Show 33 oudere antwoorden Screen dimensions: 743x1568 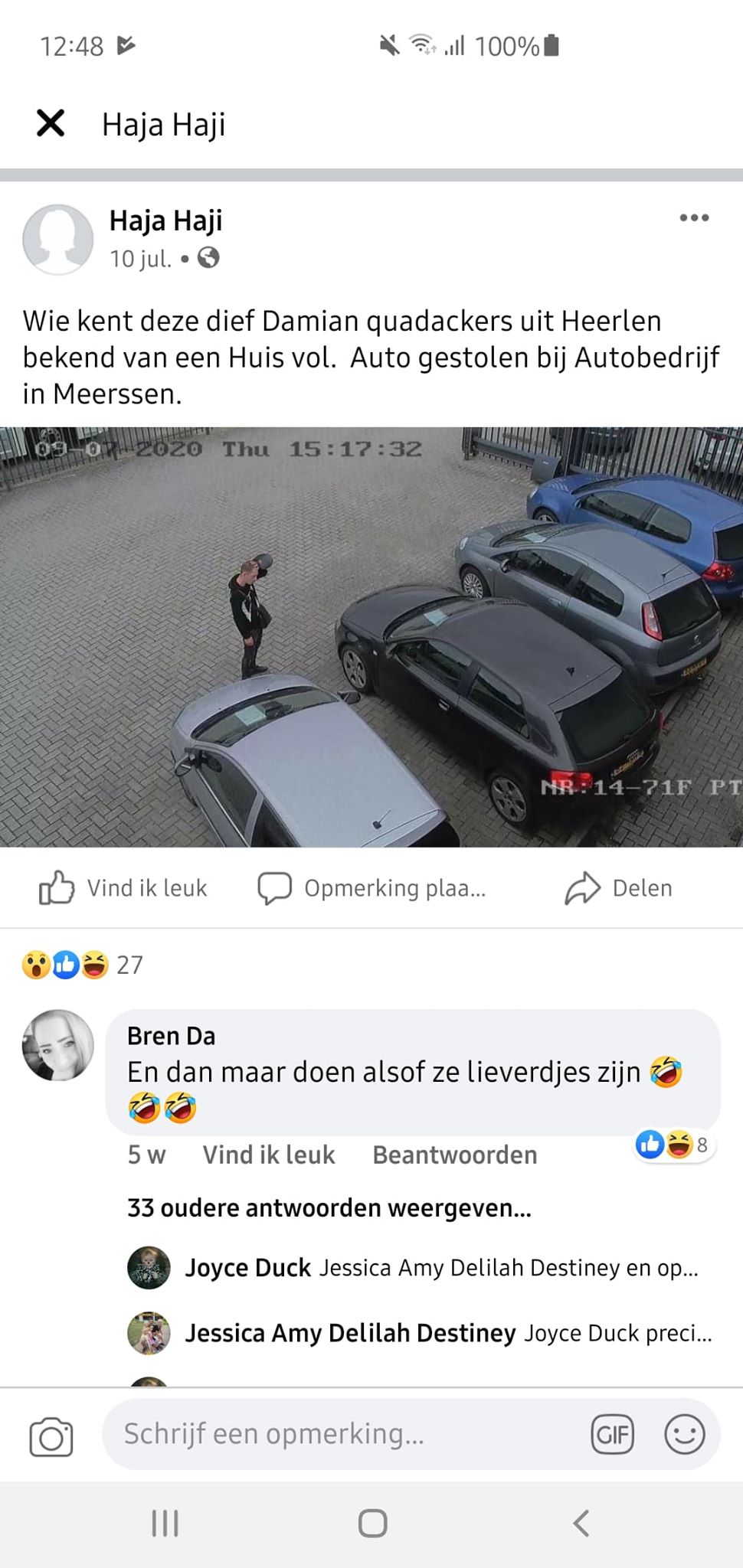pyautogui.click(x=329, y=1207)
